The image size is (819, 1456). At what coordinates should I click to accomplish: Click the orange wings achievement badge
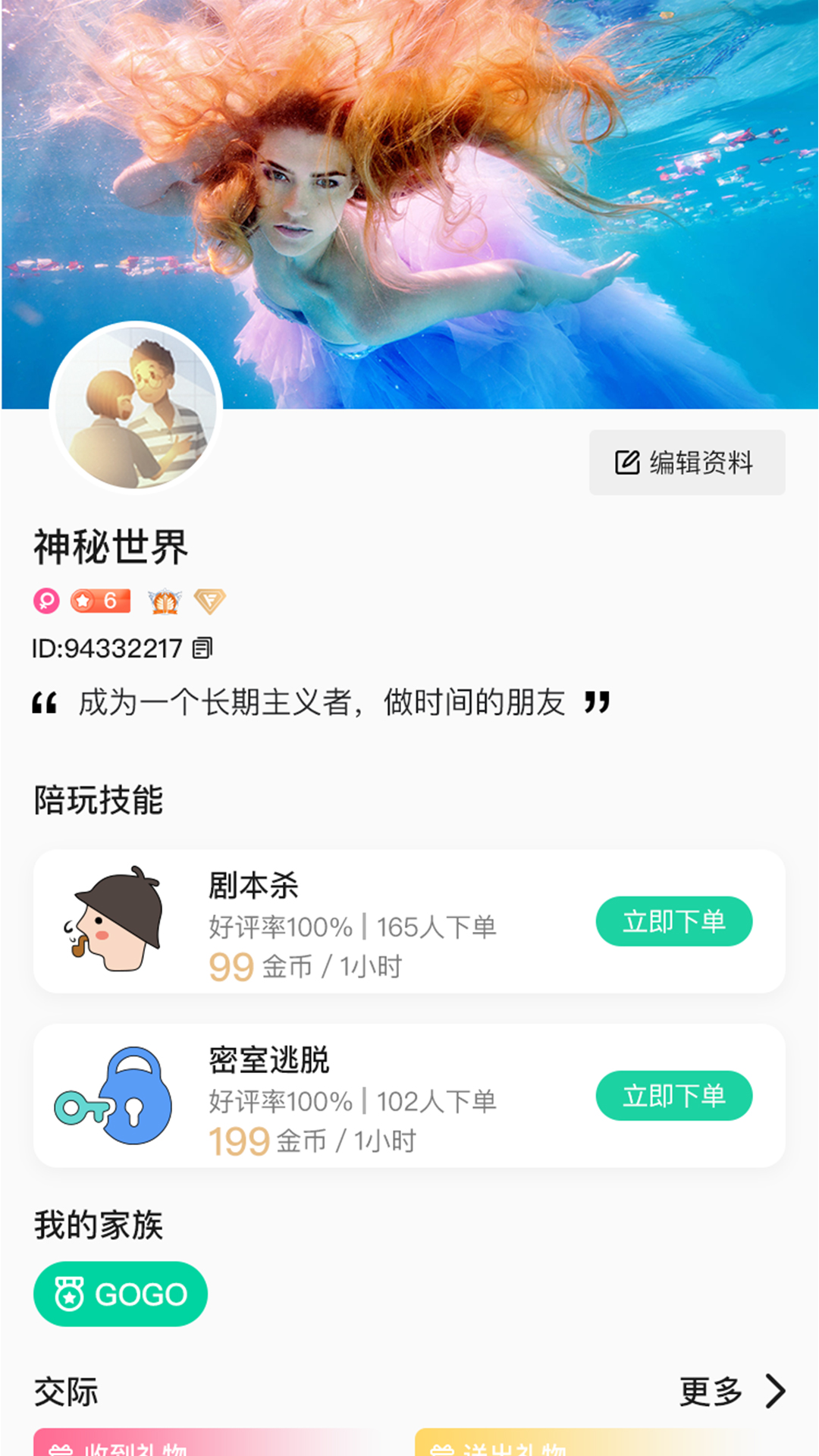pyautogui.click(x=165, y=600)
